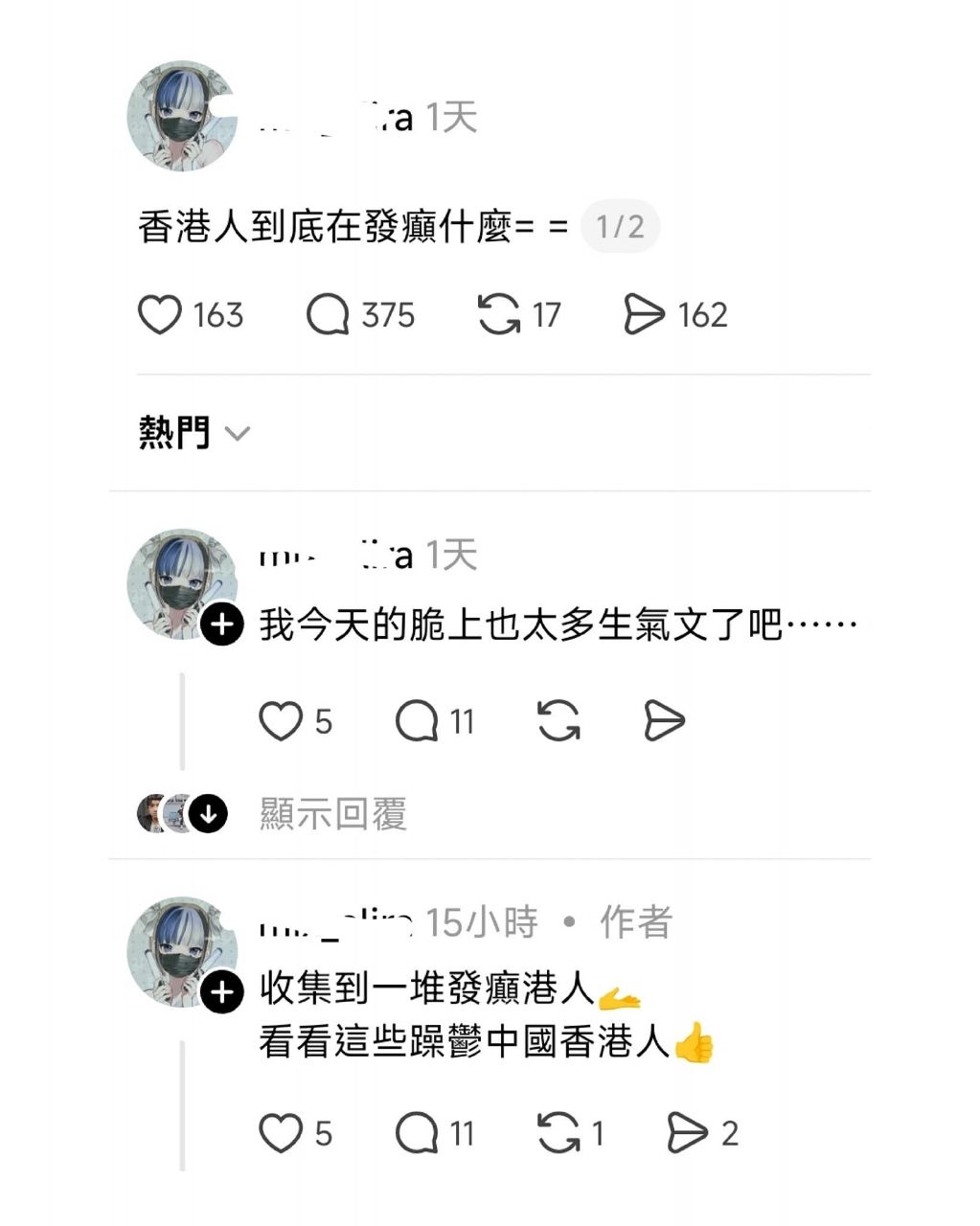The width and height of the screenshot is (980, 1226).
Task: Expand 顯示回覆 to show replies
Action: [332, 814]
